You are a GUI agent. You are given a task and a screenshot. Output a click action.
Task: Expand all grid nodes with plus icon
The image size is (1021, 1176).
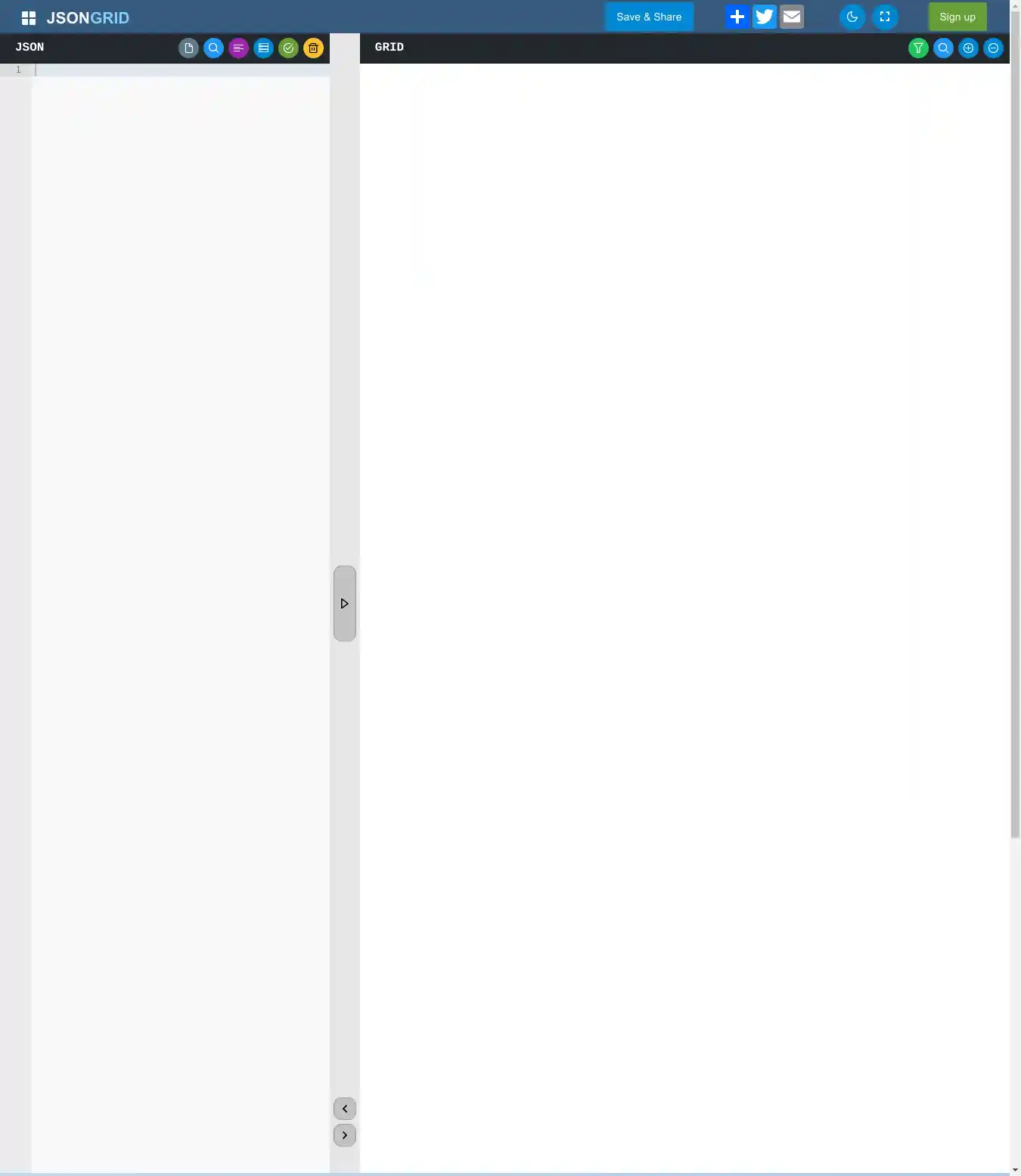[968, 48]
